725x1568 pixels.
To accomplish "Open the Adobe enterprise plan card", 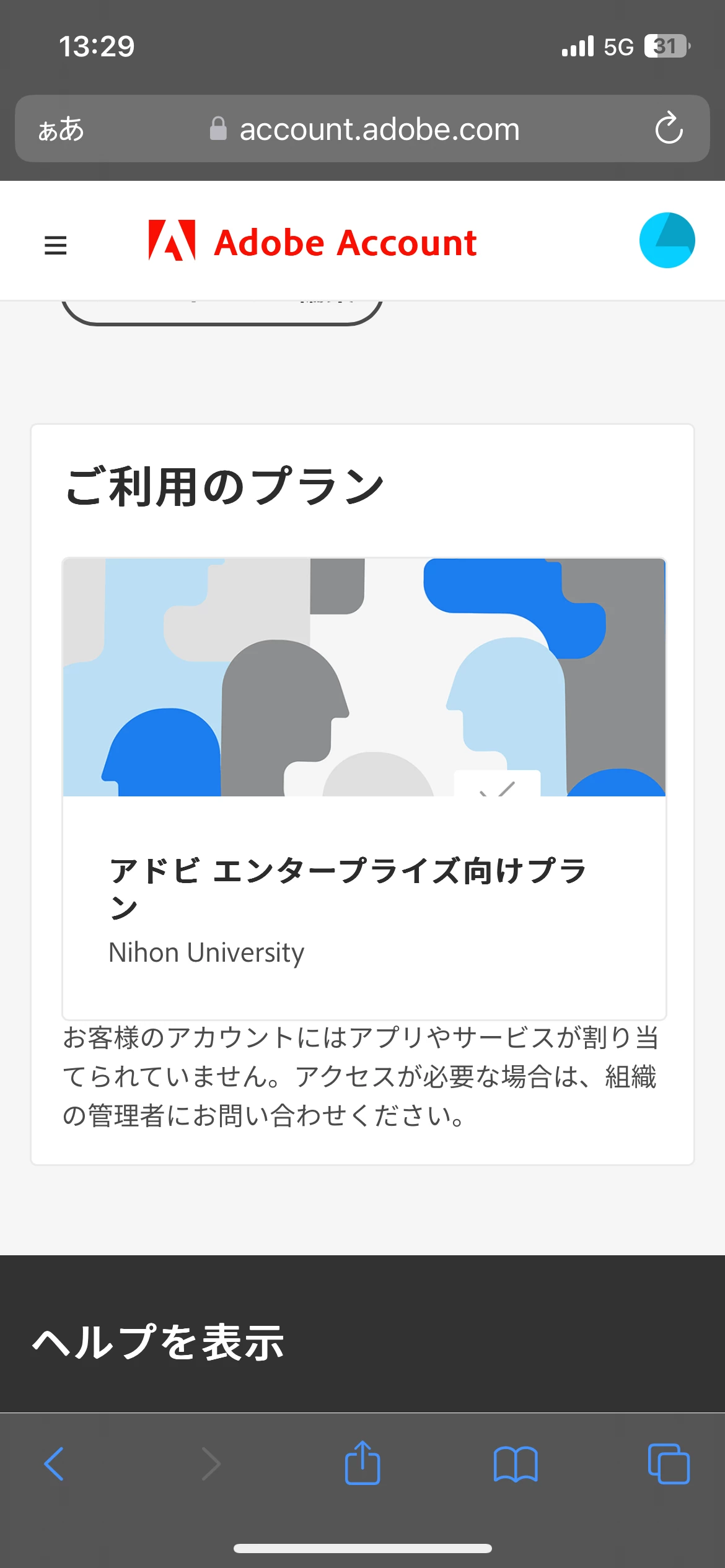I will click(x=364, y=788).
